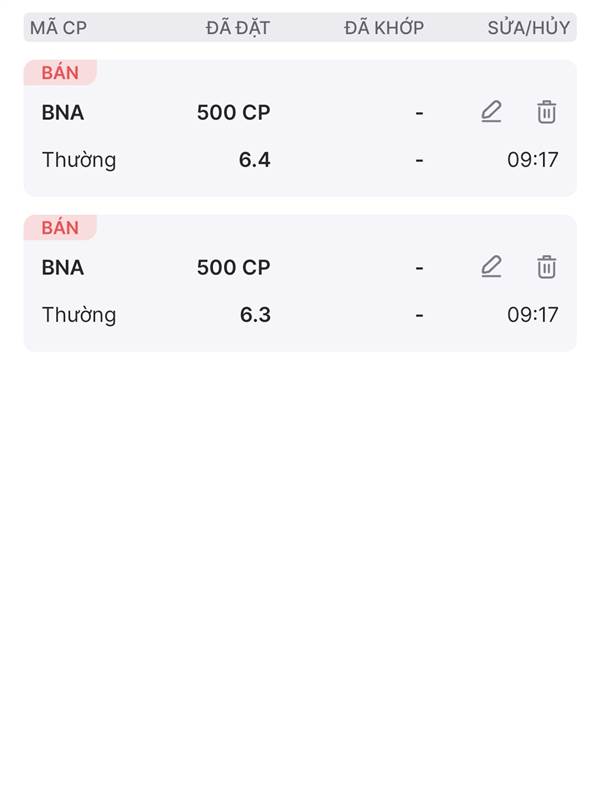Open the BNA order card at 6.4
This screenshot has height=800, width=600.
[300, 128]
